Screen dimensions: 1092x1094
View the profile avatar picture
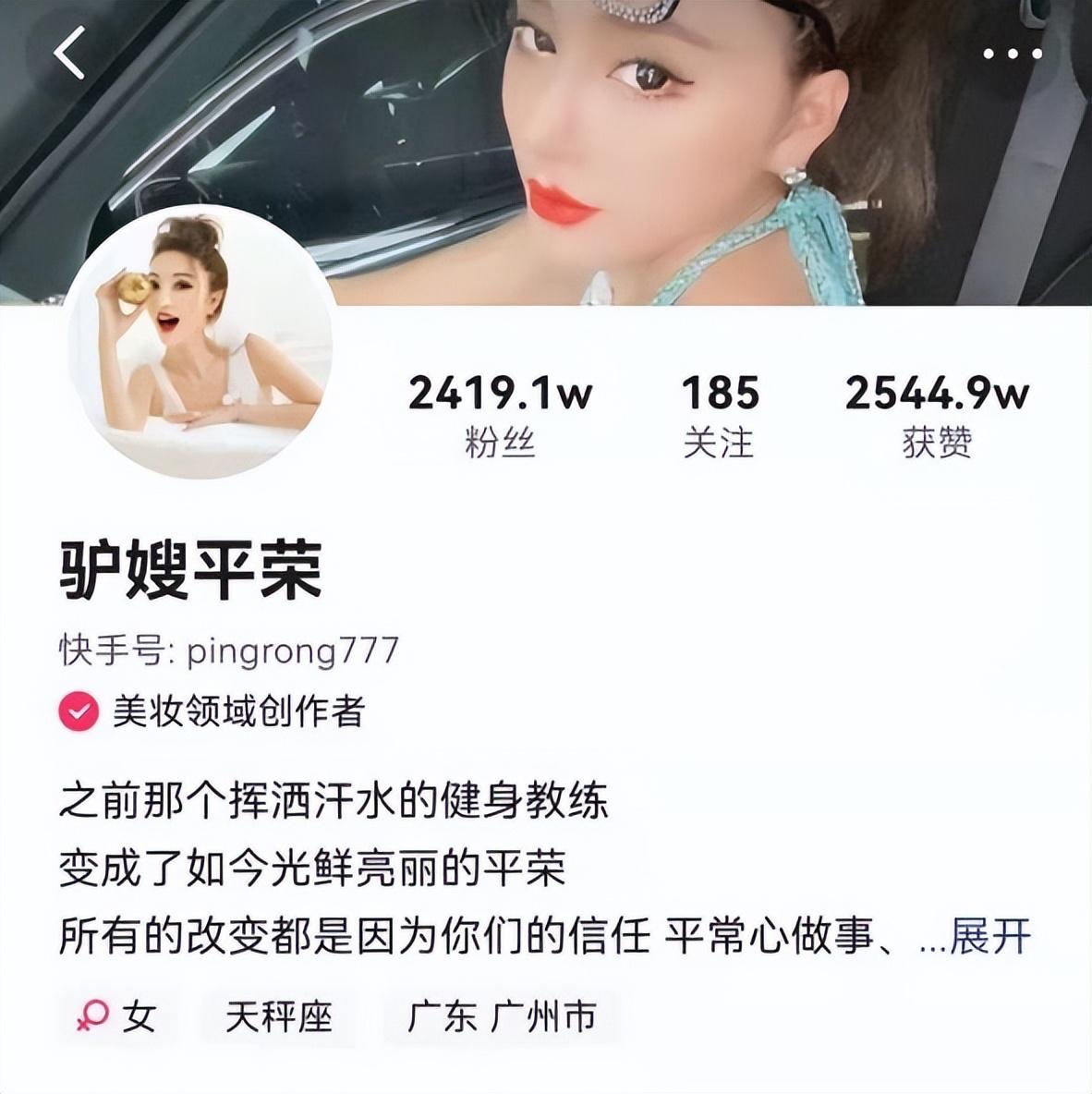tap(200, 341)
